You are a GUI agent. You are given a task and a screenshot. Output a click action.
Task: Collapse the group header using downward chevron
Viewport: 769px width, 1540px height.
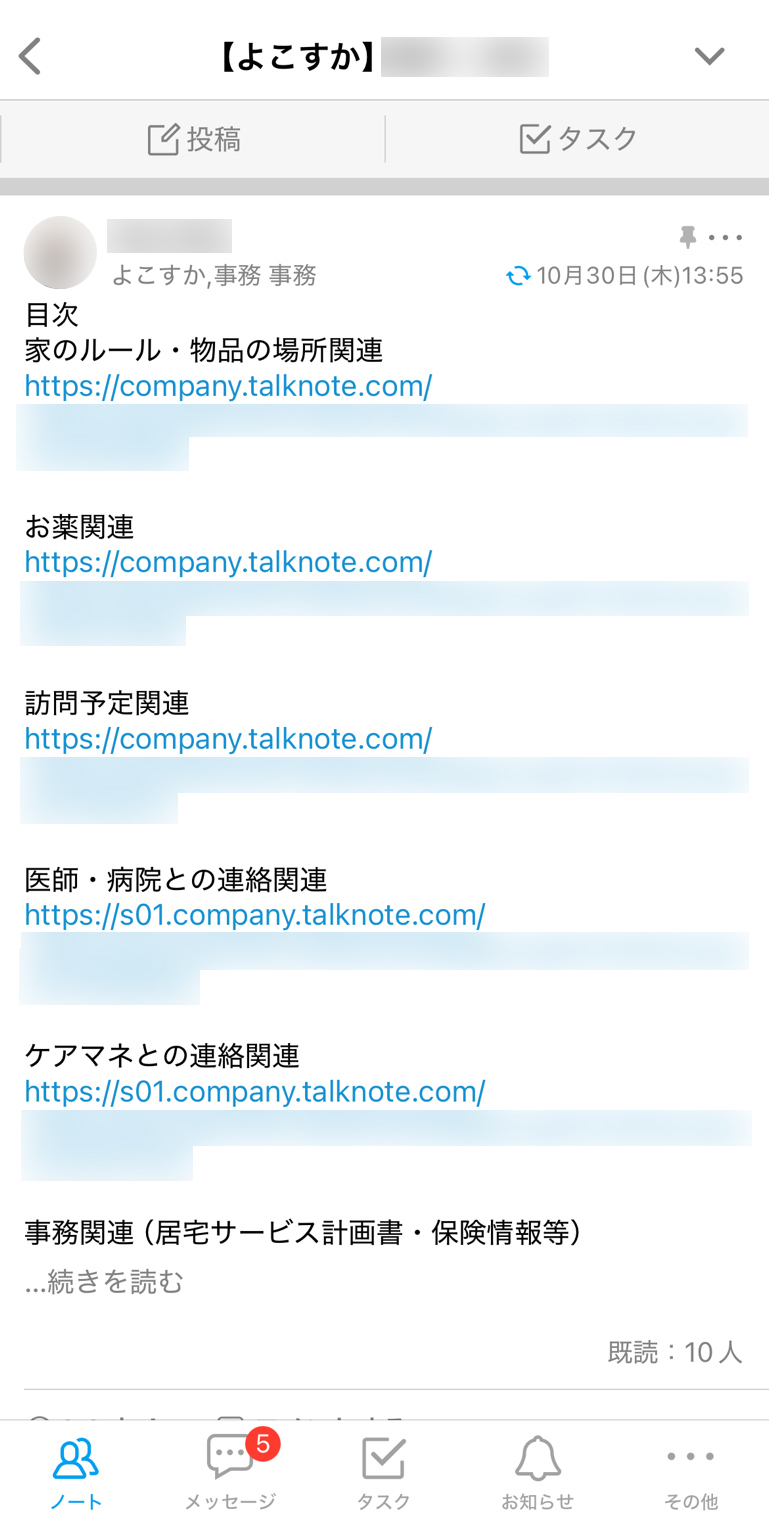pyautogui.click(x=710, y=56)
